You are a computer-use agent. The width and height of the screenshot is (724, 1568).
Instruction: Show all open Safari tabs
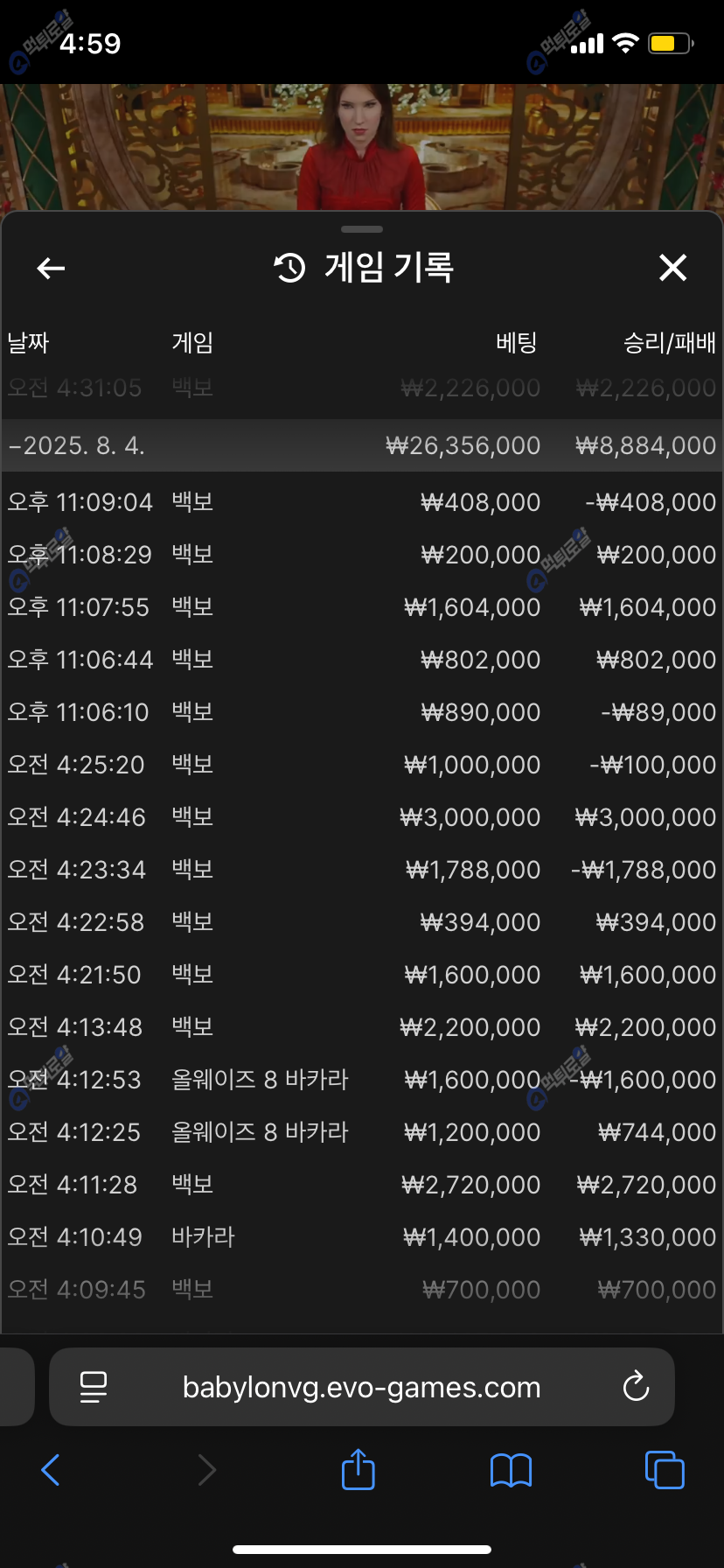pyautogui.click(x=665, y=1470)
